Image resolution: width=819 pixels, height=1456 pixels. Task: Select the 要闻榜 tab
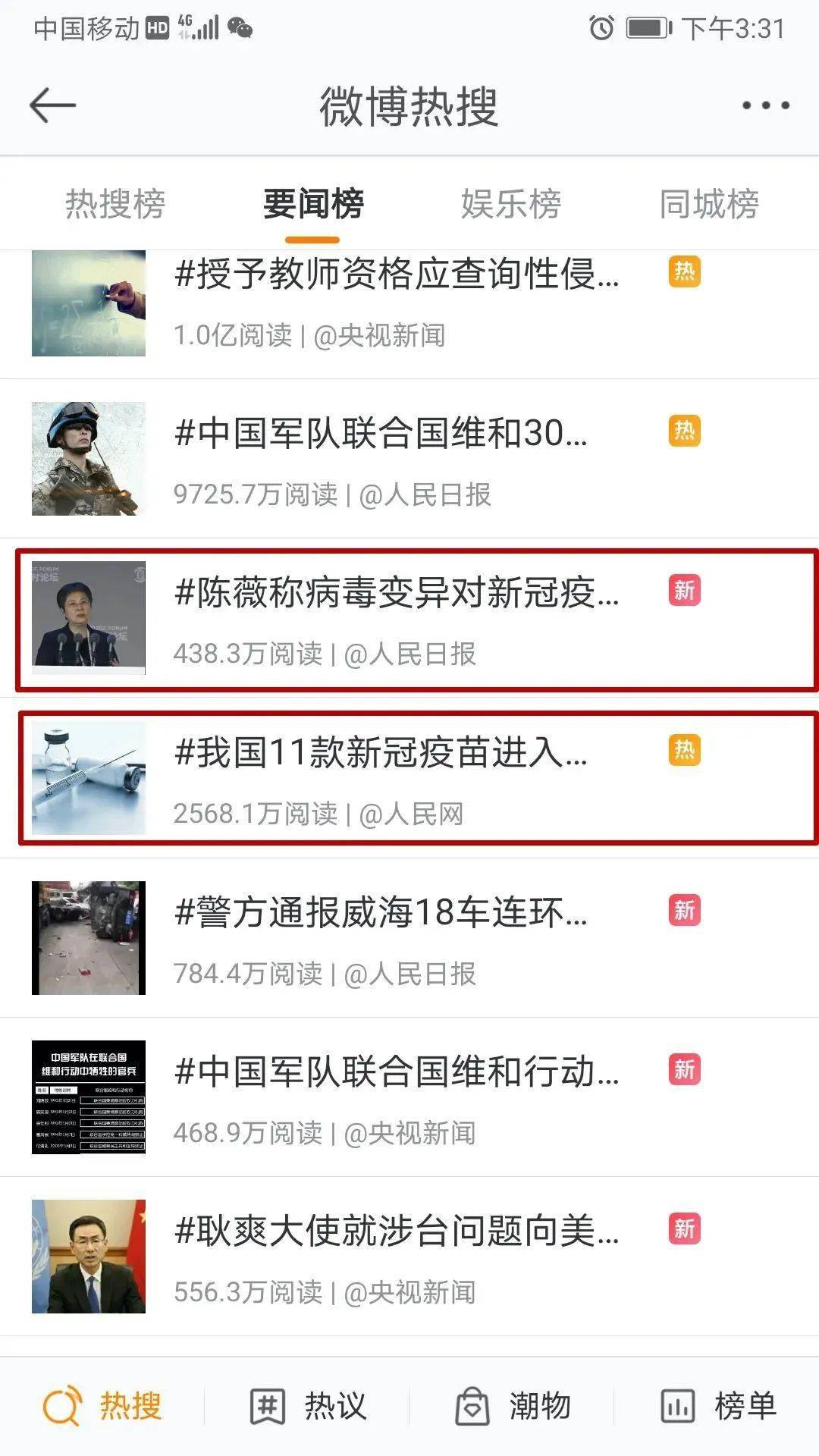pos(312,203)
